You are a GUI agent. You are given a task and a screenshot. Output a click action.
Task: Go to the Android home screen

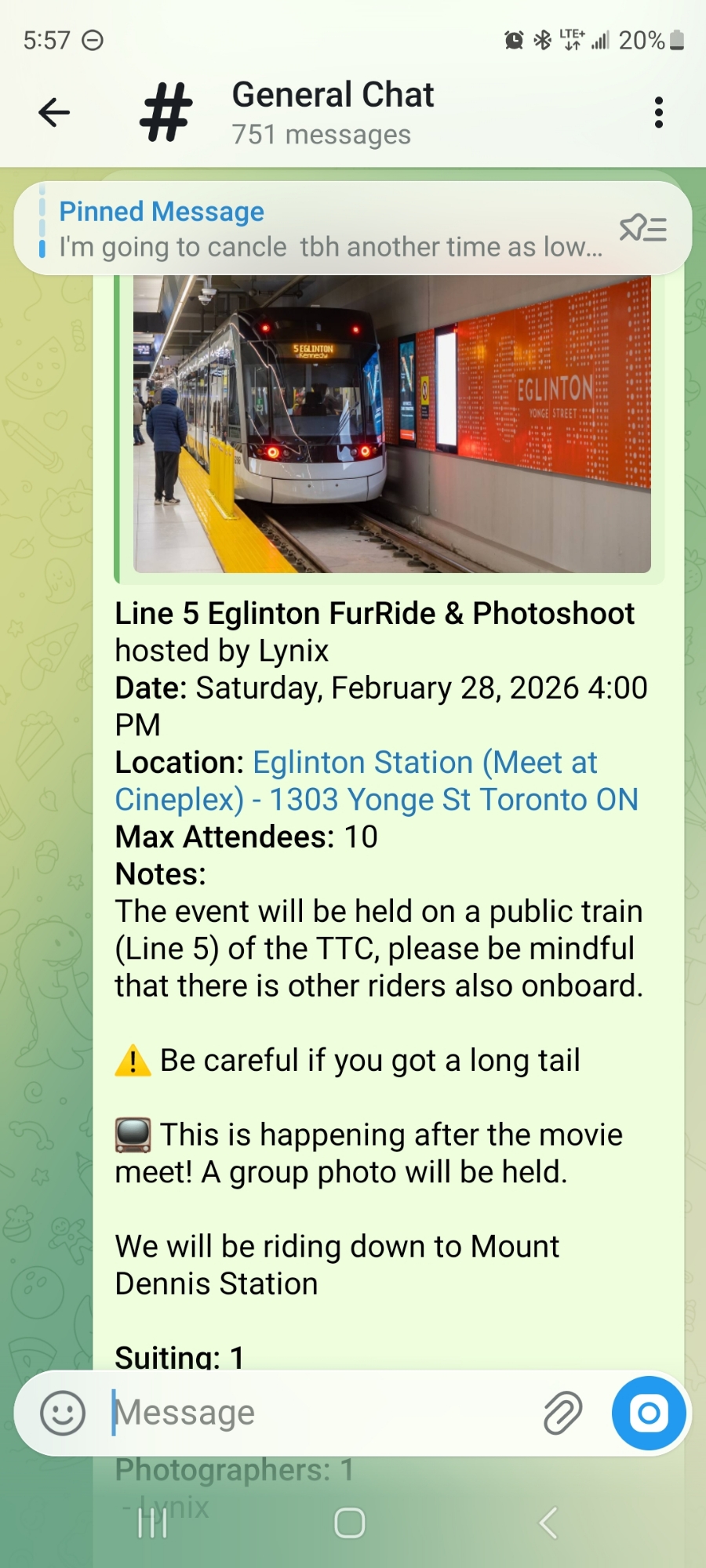click(350, 1523)
